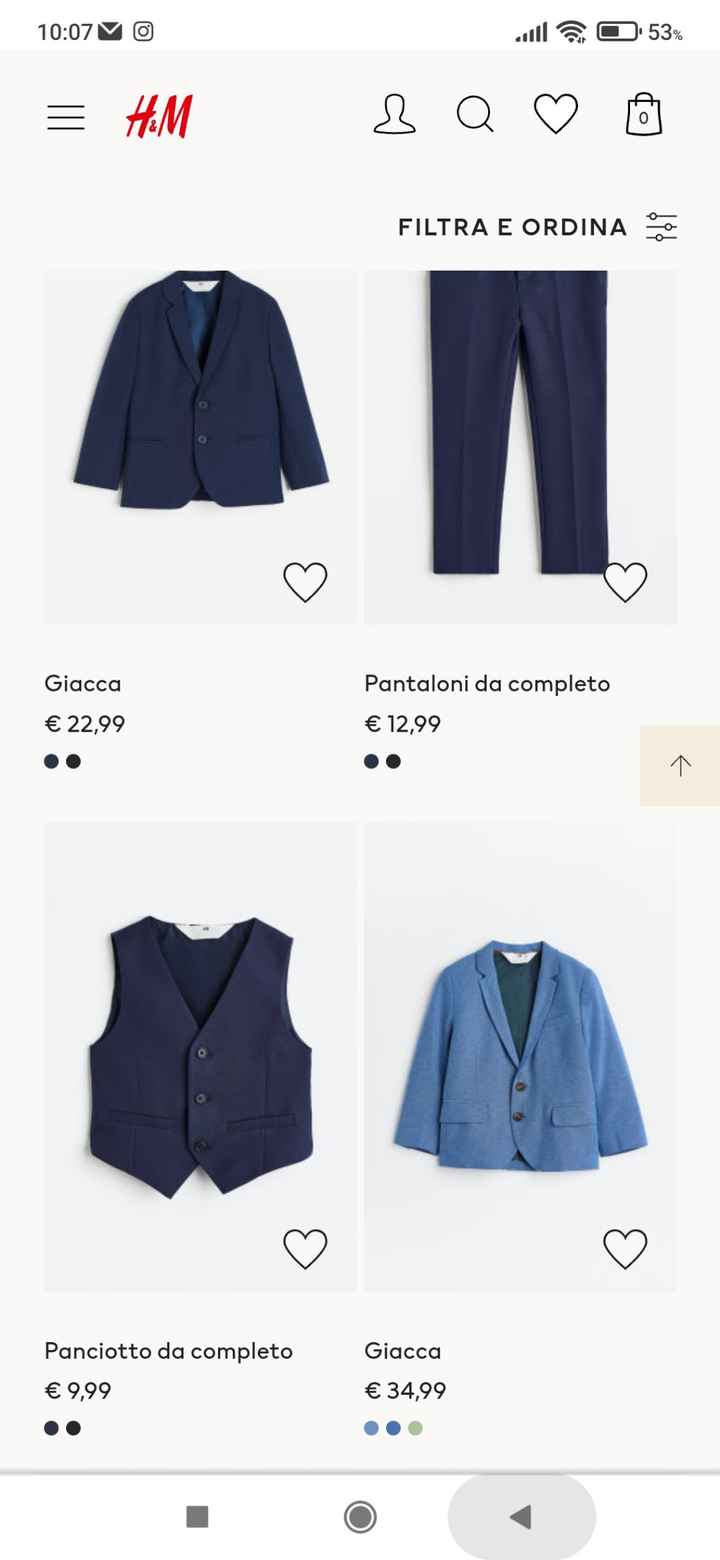Open the hamburger navigation menu

pyautogui.click(x=65, y=115)
